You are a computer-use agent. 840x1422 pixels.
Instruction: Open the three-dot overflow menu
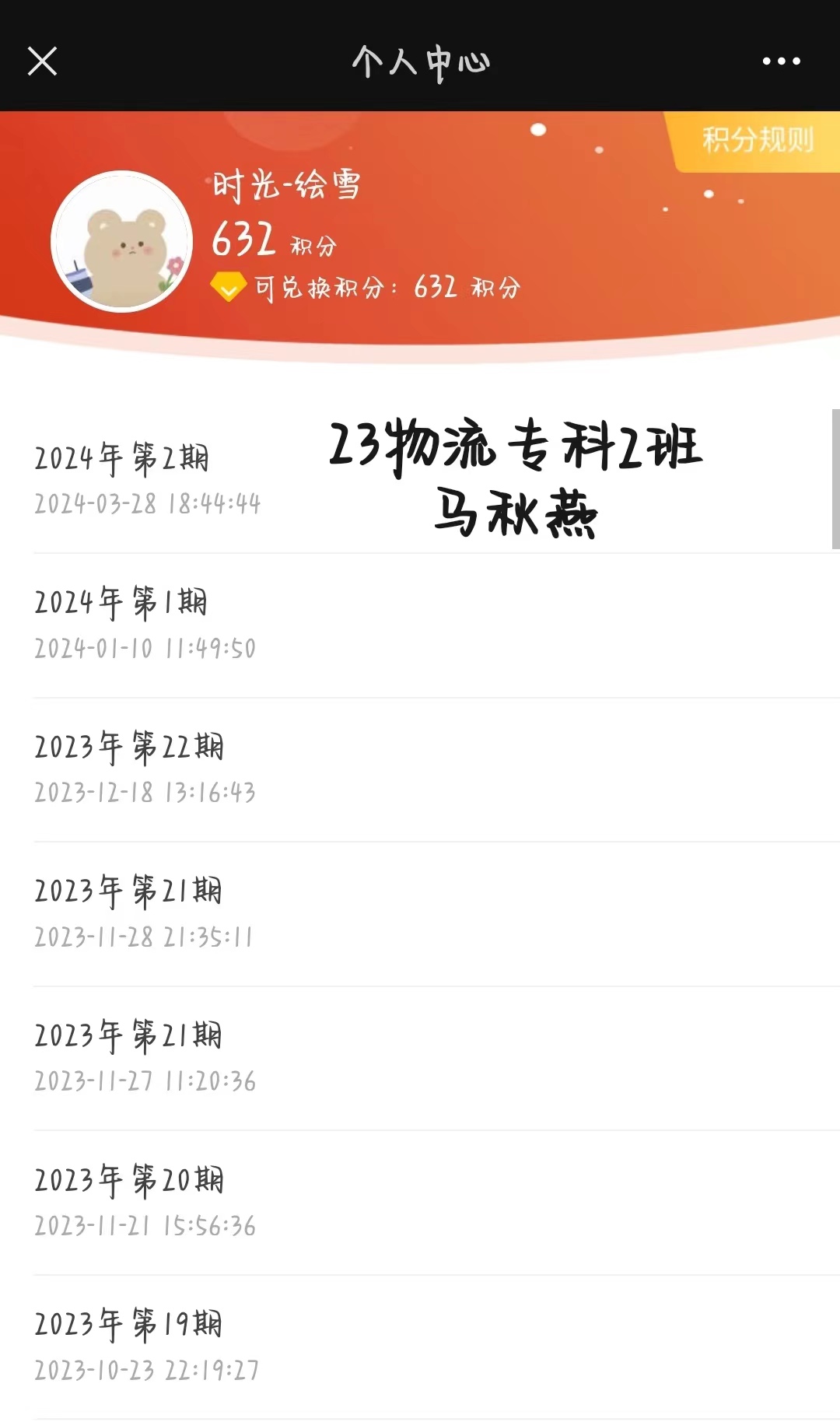(x=781, y=61)
